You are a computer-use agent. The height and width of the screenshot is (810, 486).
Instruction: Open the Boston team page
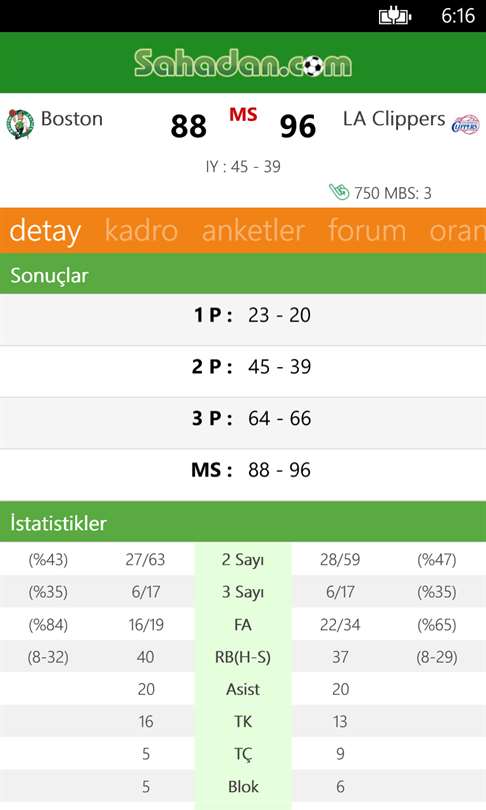coord(55,123)
